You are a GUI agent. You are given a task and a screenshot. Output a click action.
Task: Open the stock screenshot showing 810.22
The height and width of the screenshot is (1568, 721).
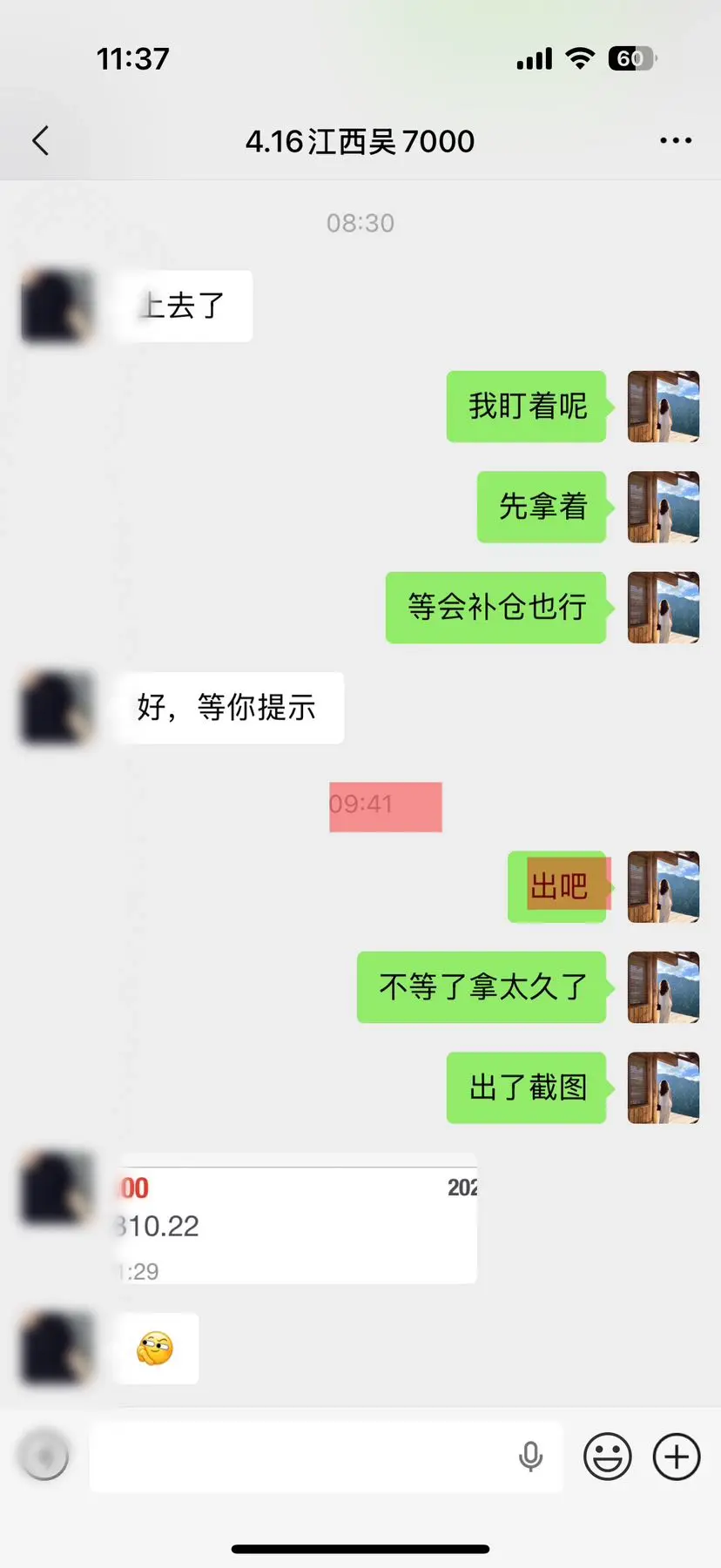point(296,1222)
